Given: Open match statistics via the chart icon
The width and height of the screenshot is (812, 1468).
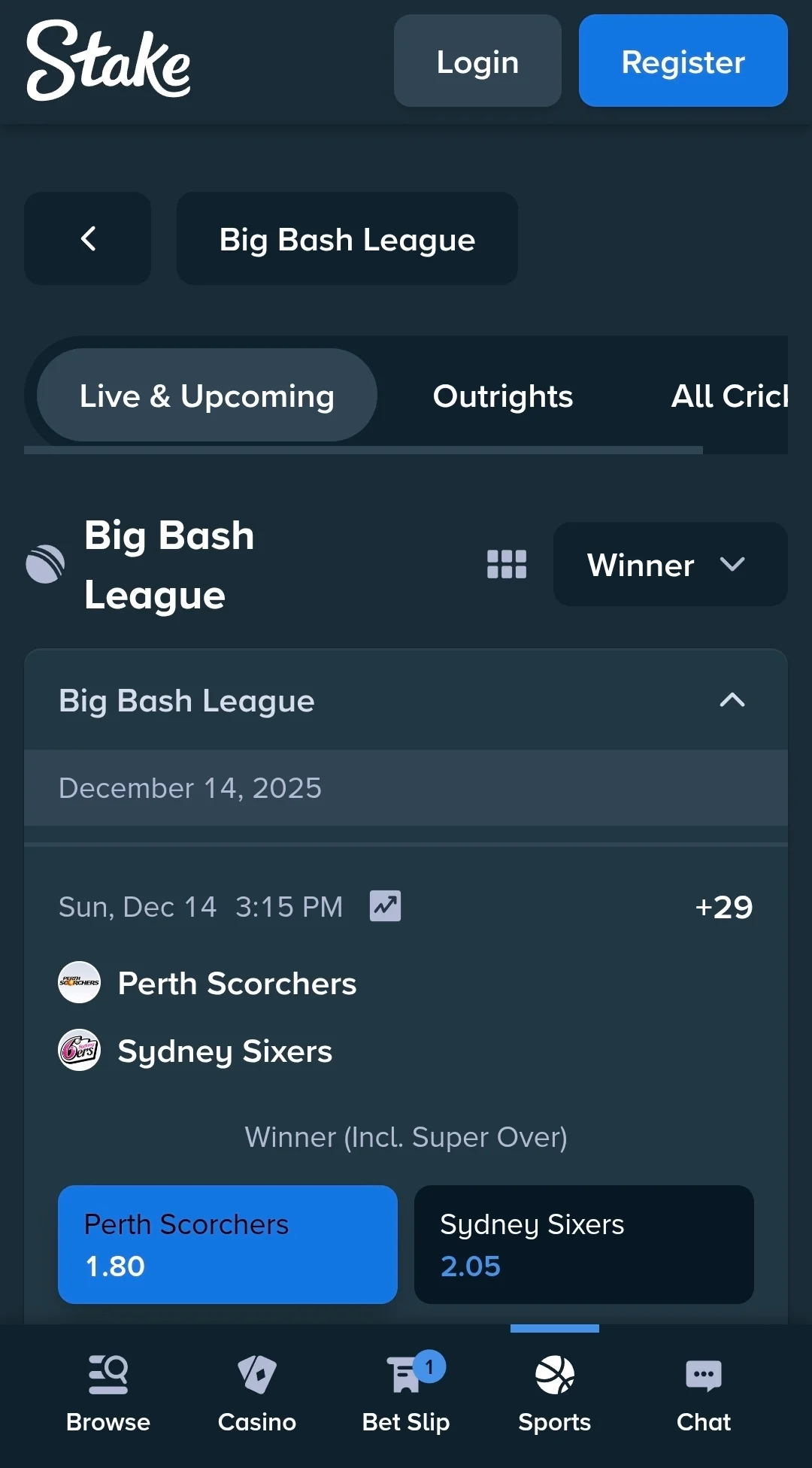Looking at the screenshot, I should [x=384, y=907].
